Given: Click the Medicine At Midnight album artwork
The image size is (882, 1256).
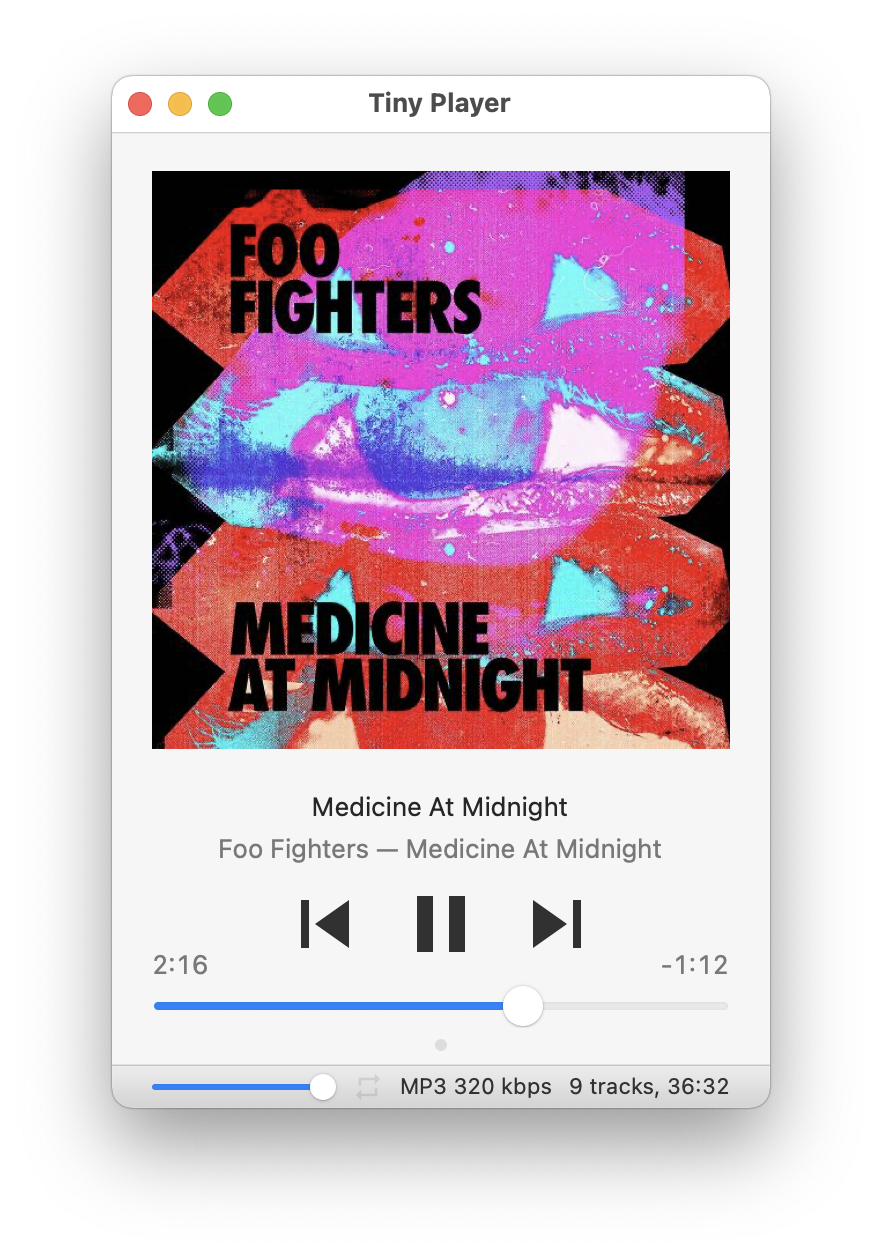Looking at the screenshot, I should point(441,460).
